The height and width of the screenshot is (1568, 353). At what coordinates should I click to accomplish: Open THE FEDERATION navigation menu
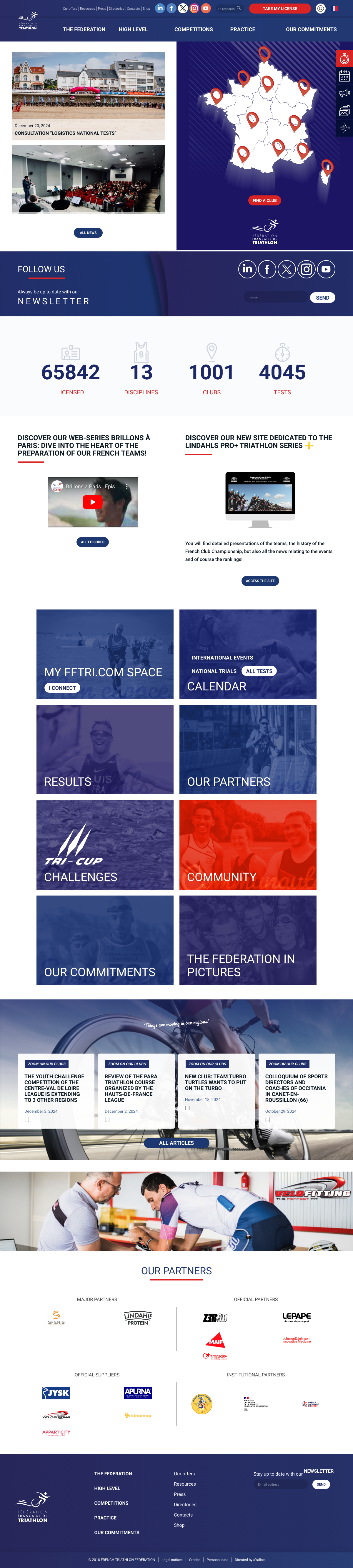coord(84,29)
